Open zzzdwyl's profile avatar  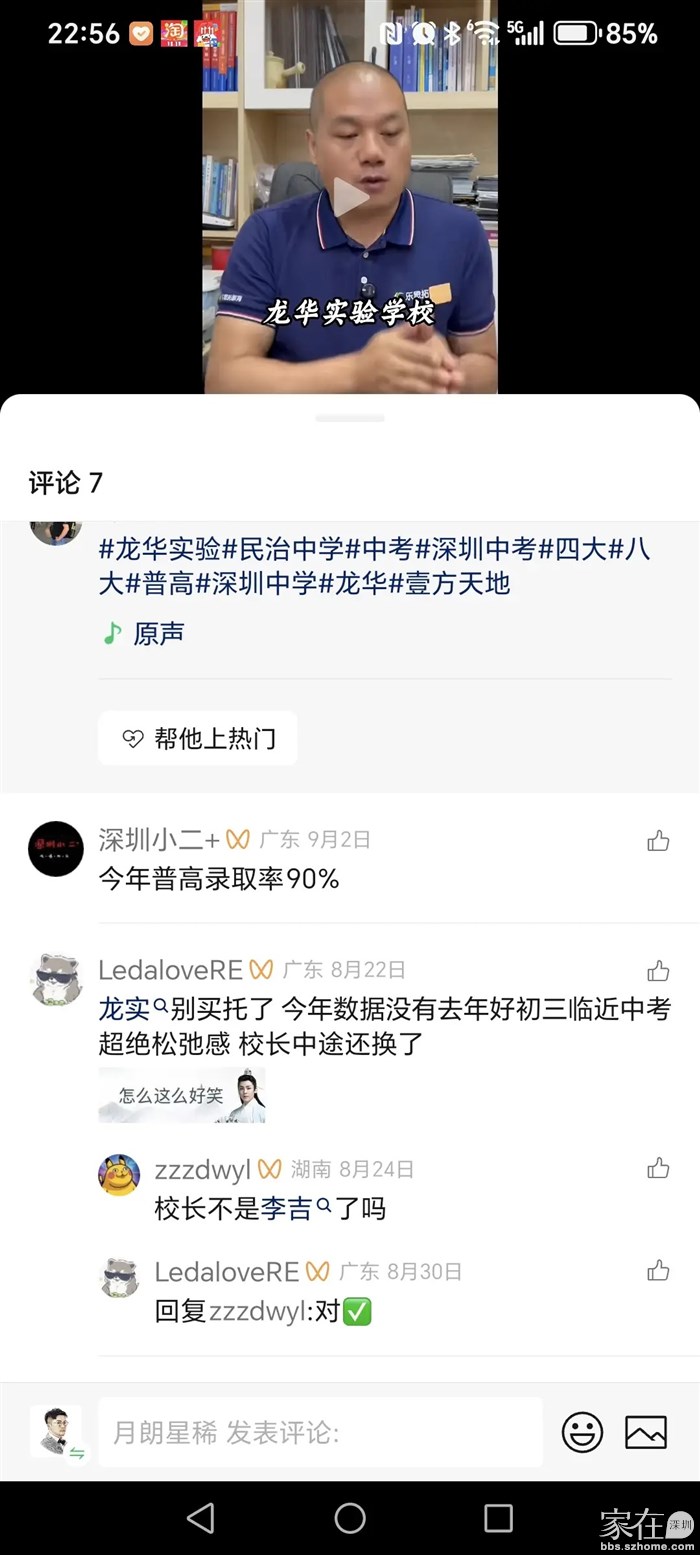(119, 1175)
